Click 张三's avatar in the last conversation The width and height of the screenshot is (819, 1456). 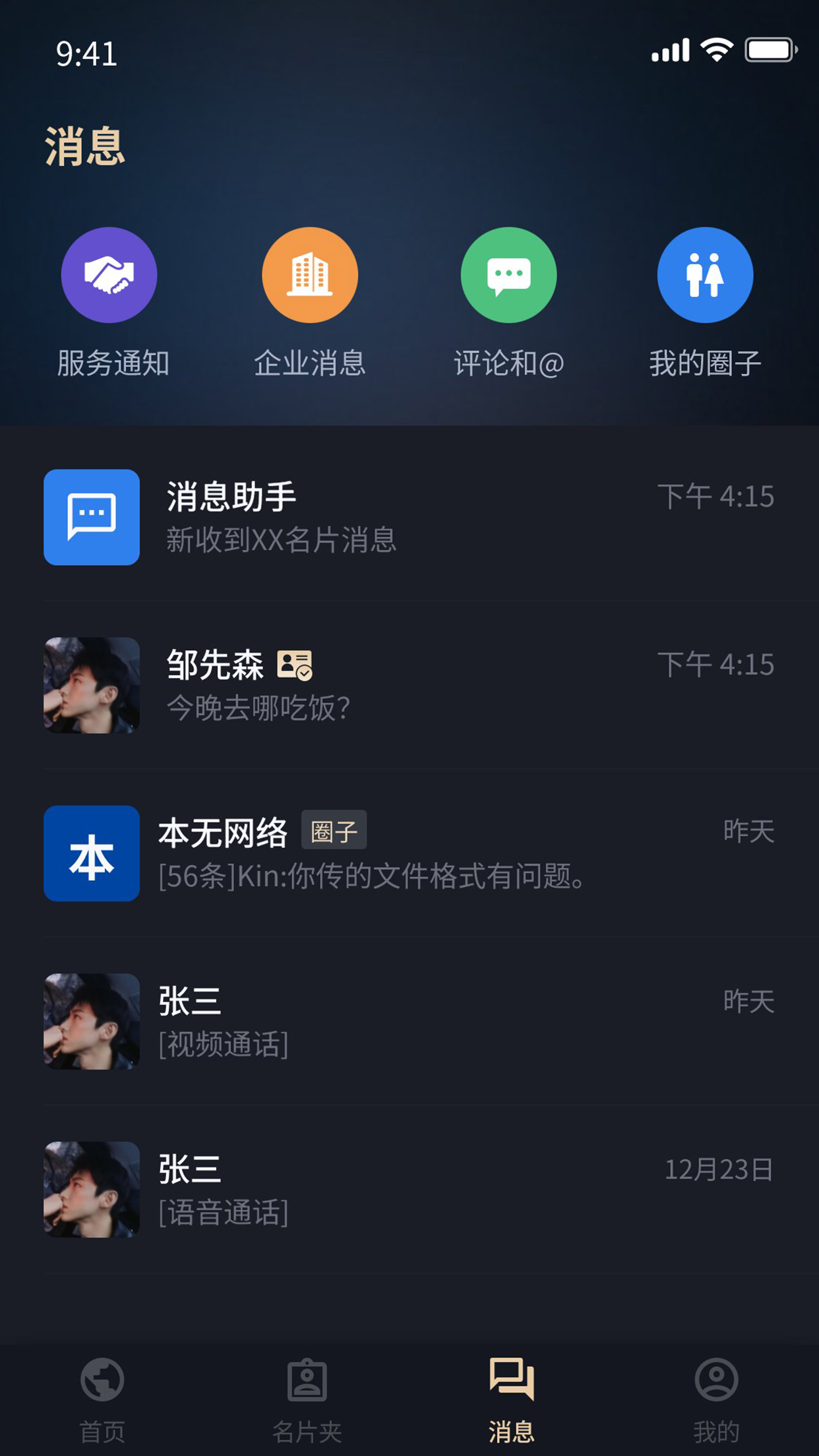point(91,1190)
